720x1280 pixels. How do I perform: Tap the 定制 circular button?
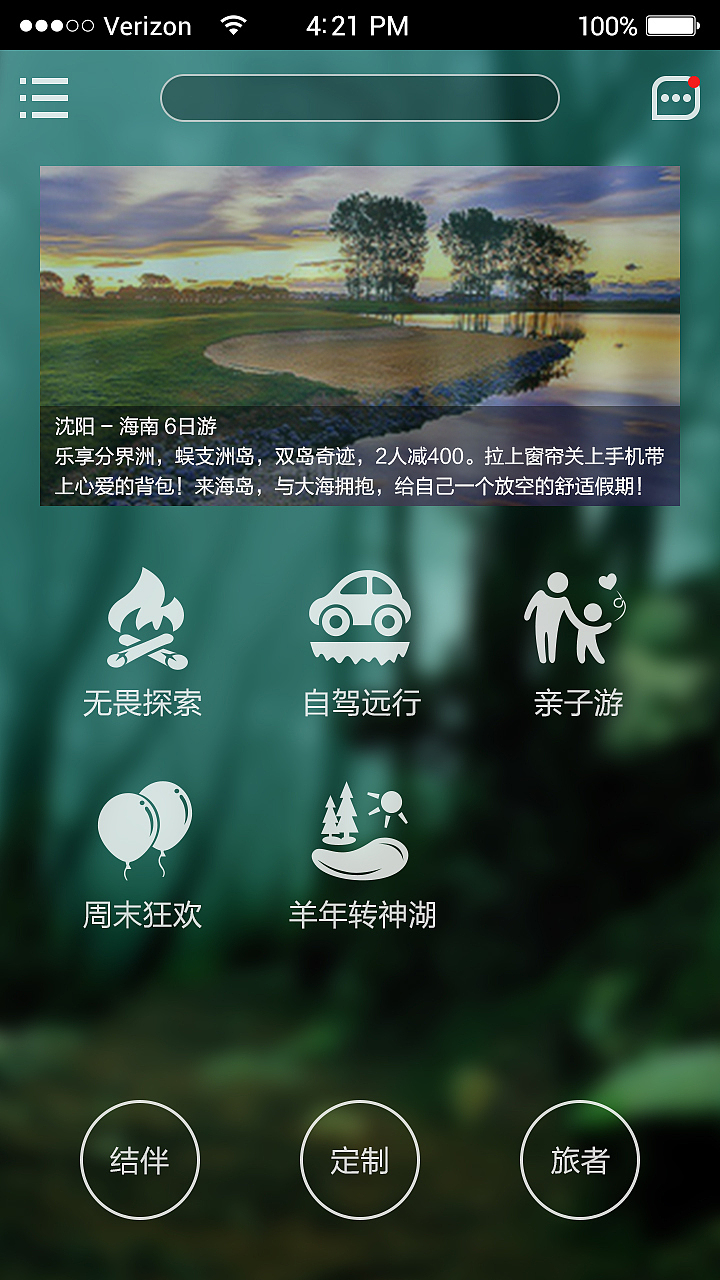(360, 1159)
